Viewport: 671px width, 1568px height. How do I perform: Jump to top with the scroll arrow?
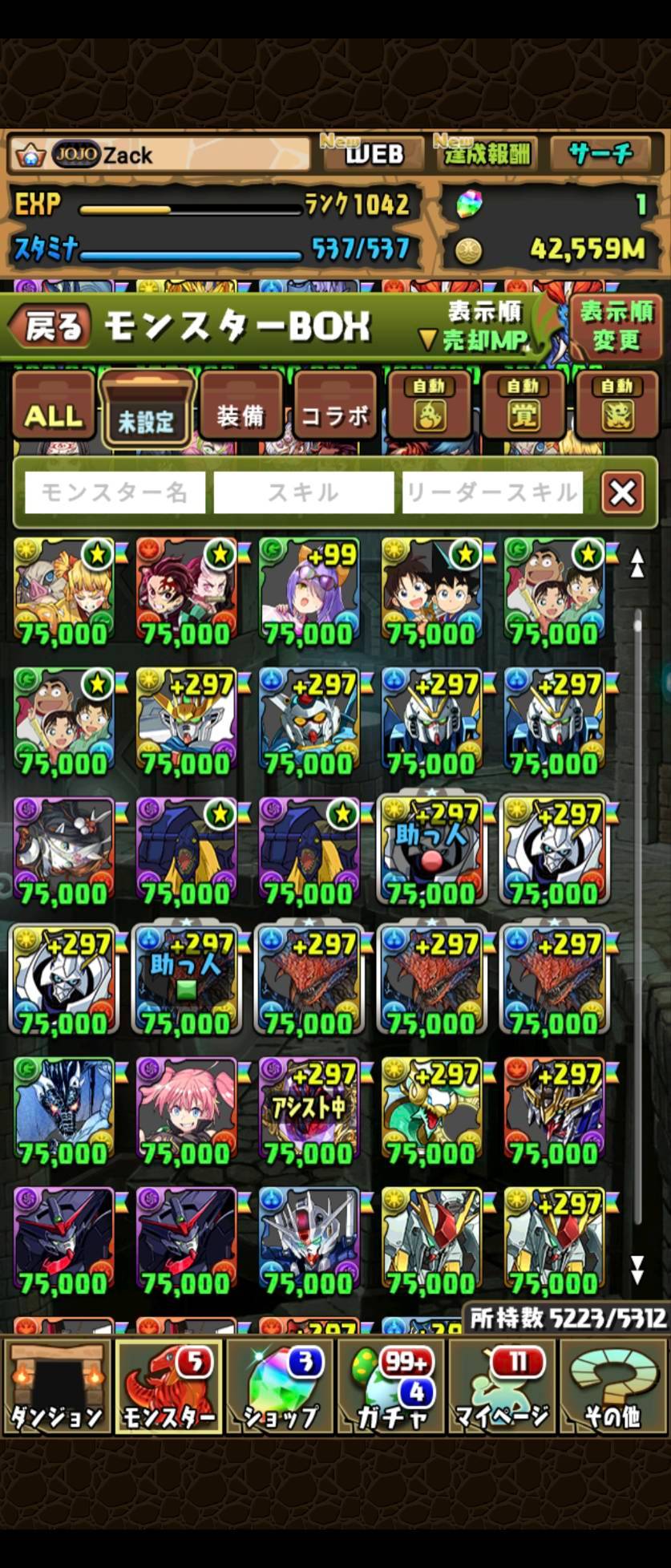637,563
